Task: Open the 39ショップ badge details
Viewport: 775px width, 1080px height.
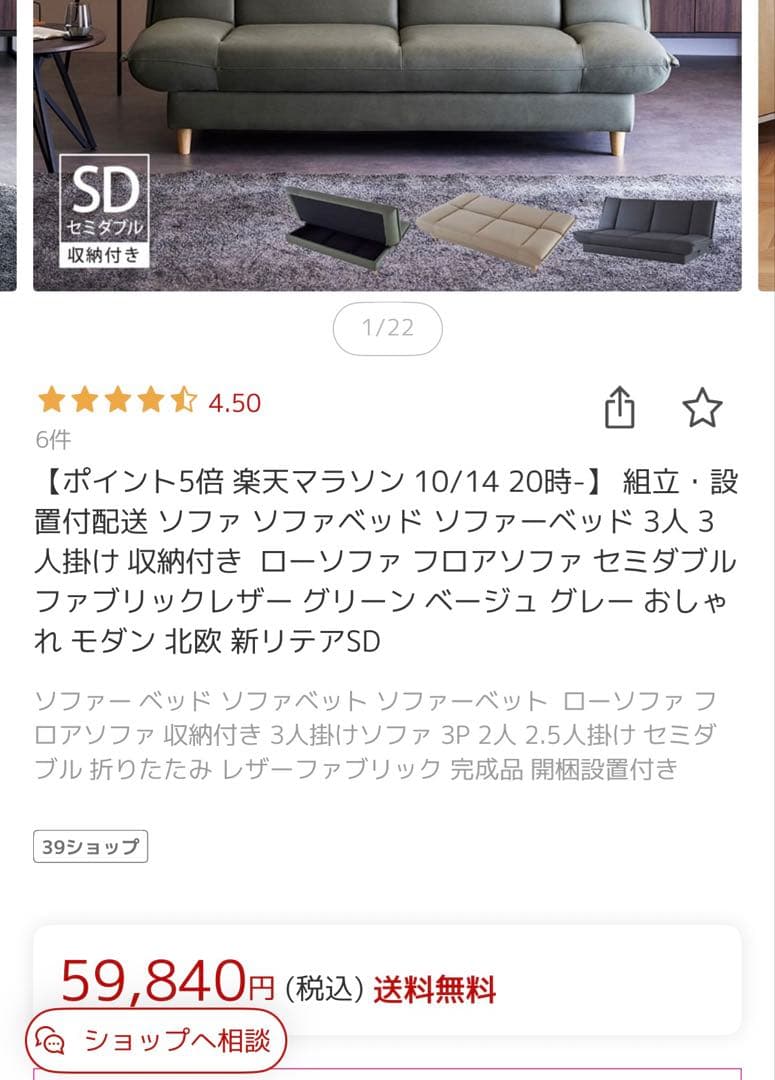Action: [x=90, y=847]
